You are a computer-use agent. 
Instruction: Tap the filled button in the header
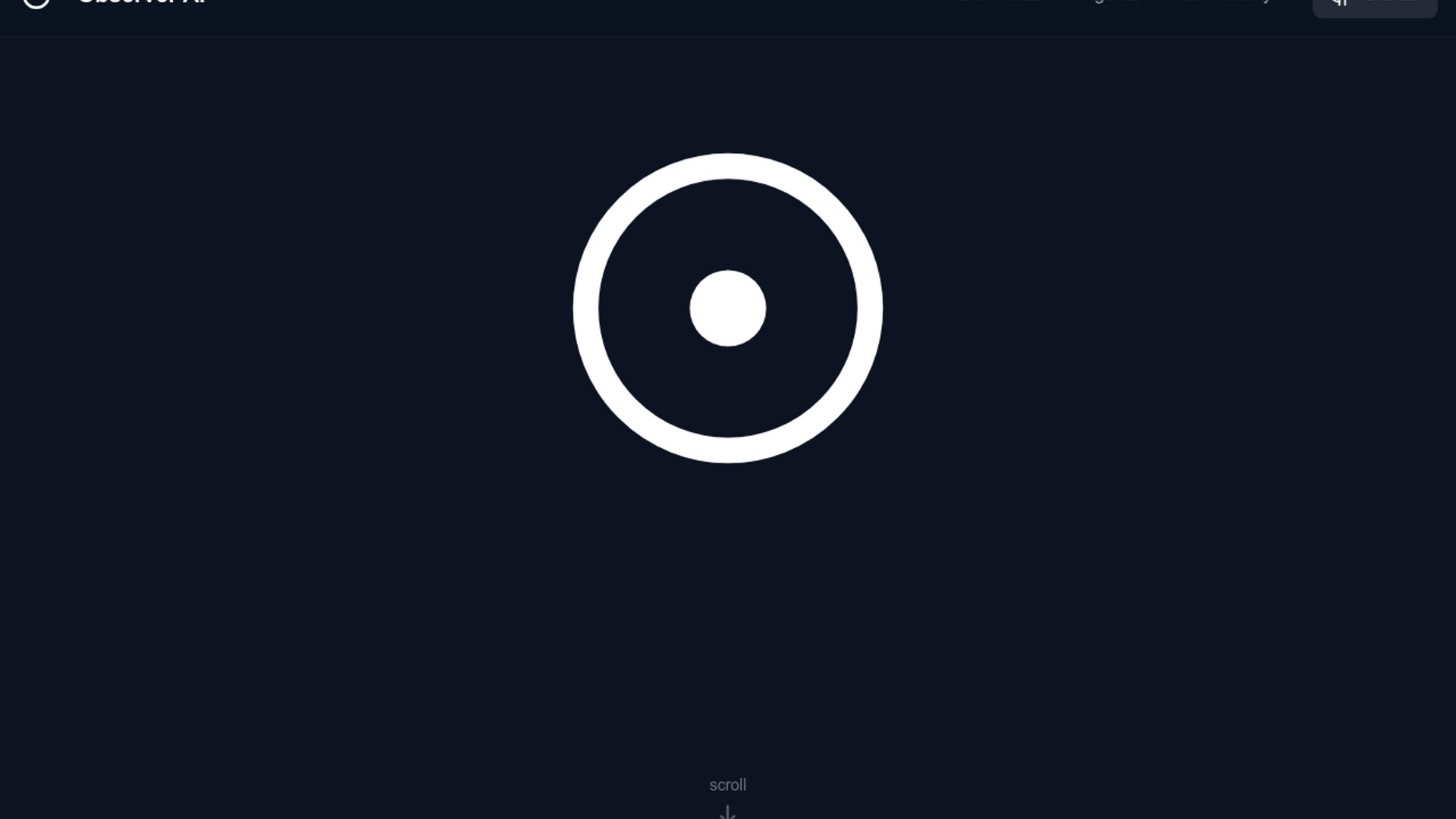(1374, 6)
